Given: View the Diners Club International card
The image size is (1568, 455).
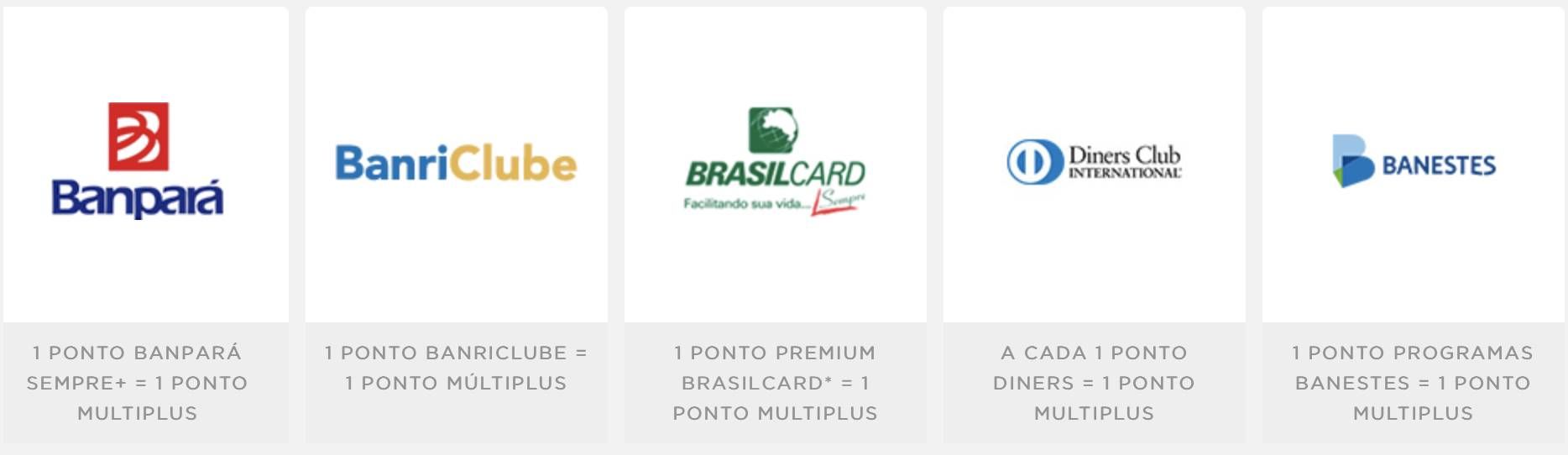Looking at the screenshot, I should click(1094, 164).
